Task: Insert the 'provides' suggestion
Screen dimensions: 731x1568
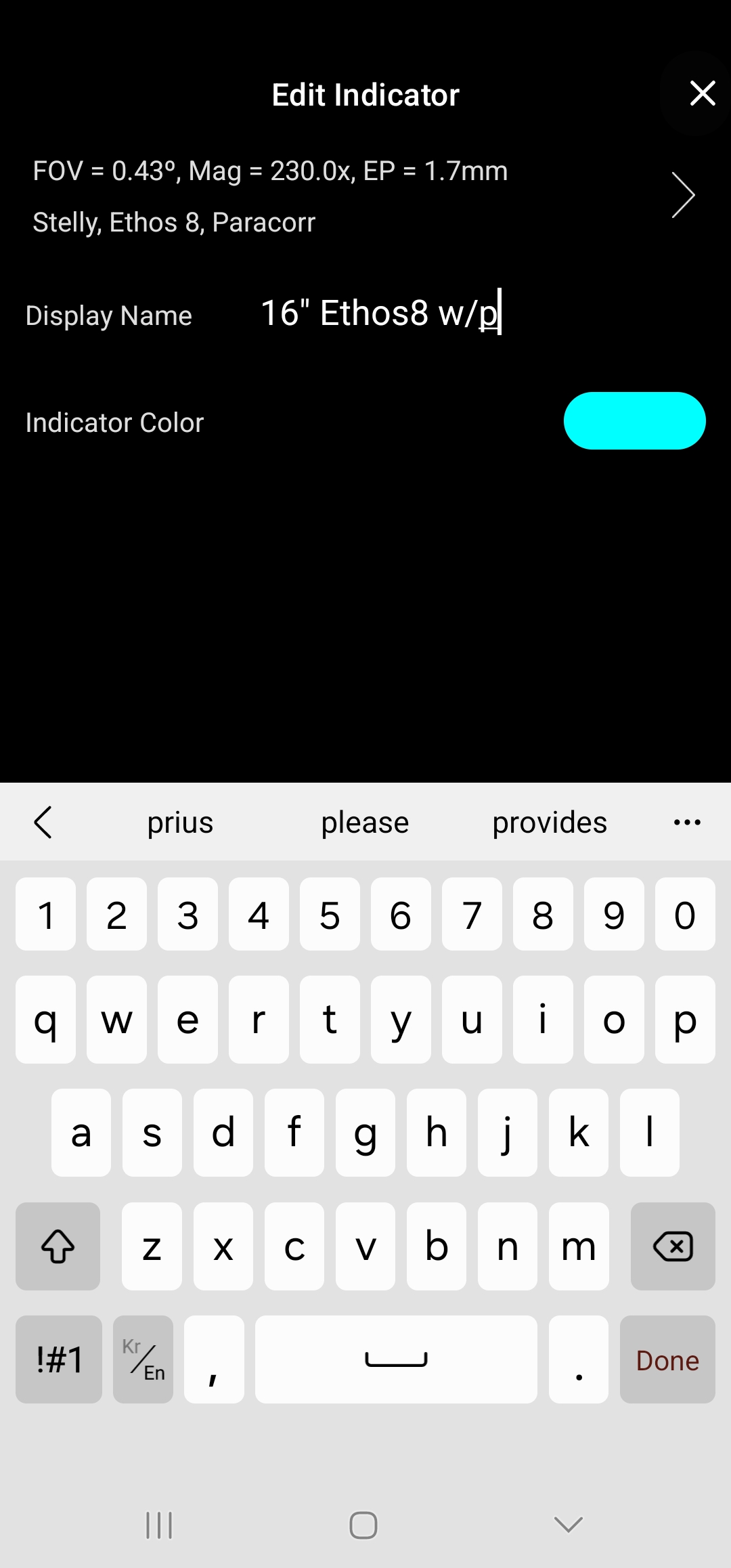Action: (549, 823)
